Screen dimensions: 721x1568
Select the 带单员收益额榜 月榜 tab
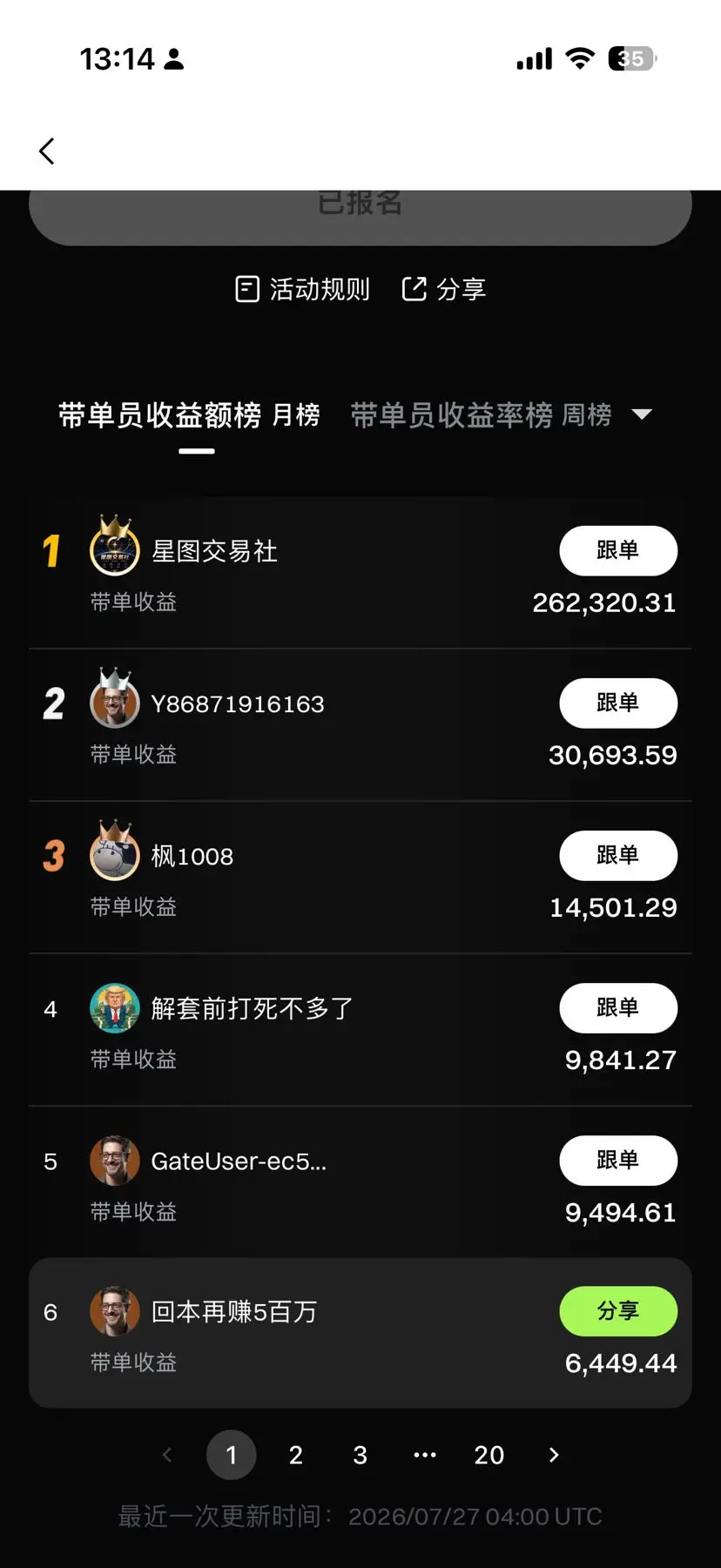(x=189, y=414)
